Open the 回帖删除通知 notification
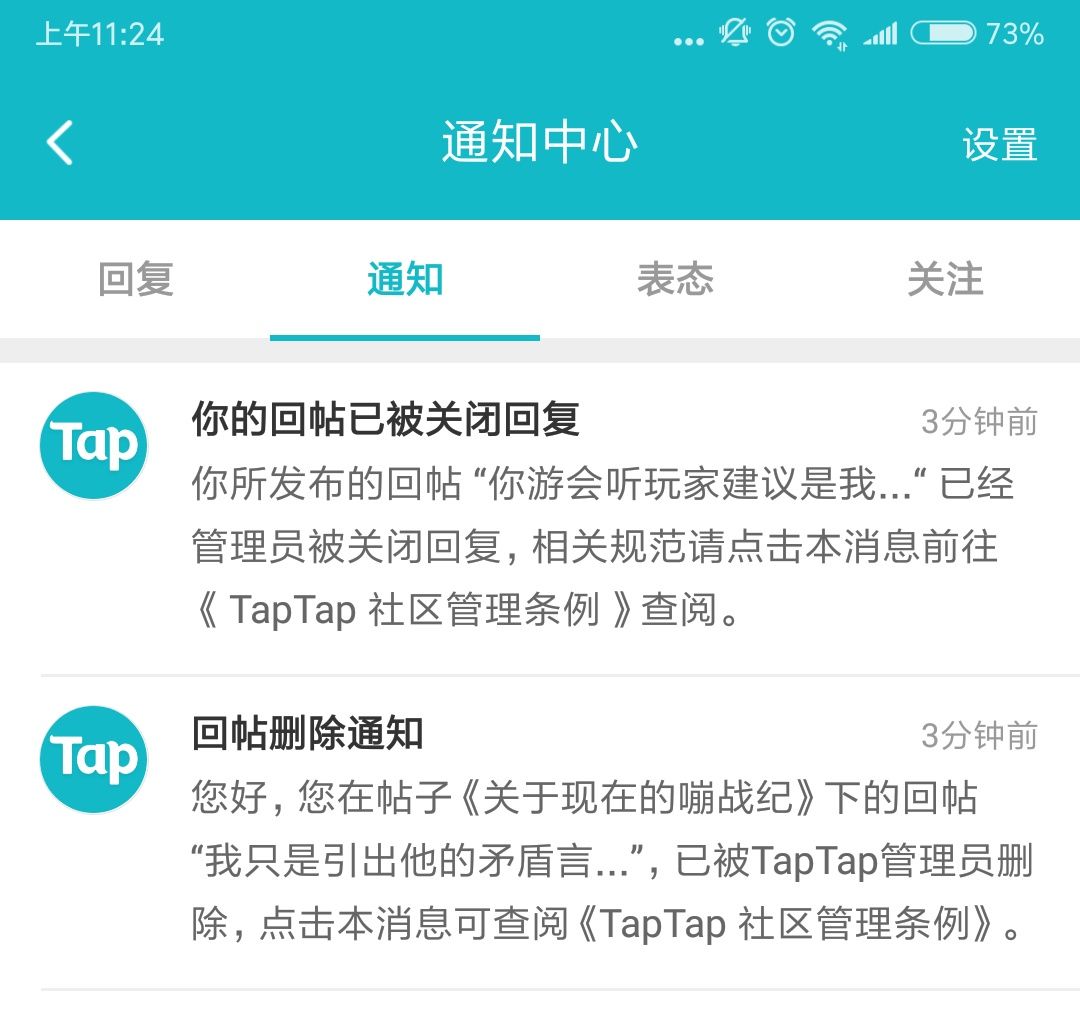 point(540,833)
